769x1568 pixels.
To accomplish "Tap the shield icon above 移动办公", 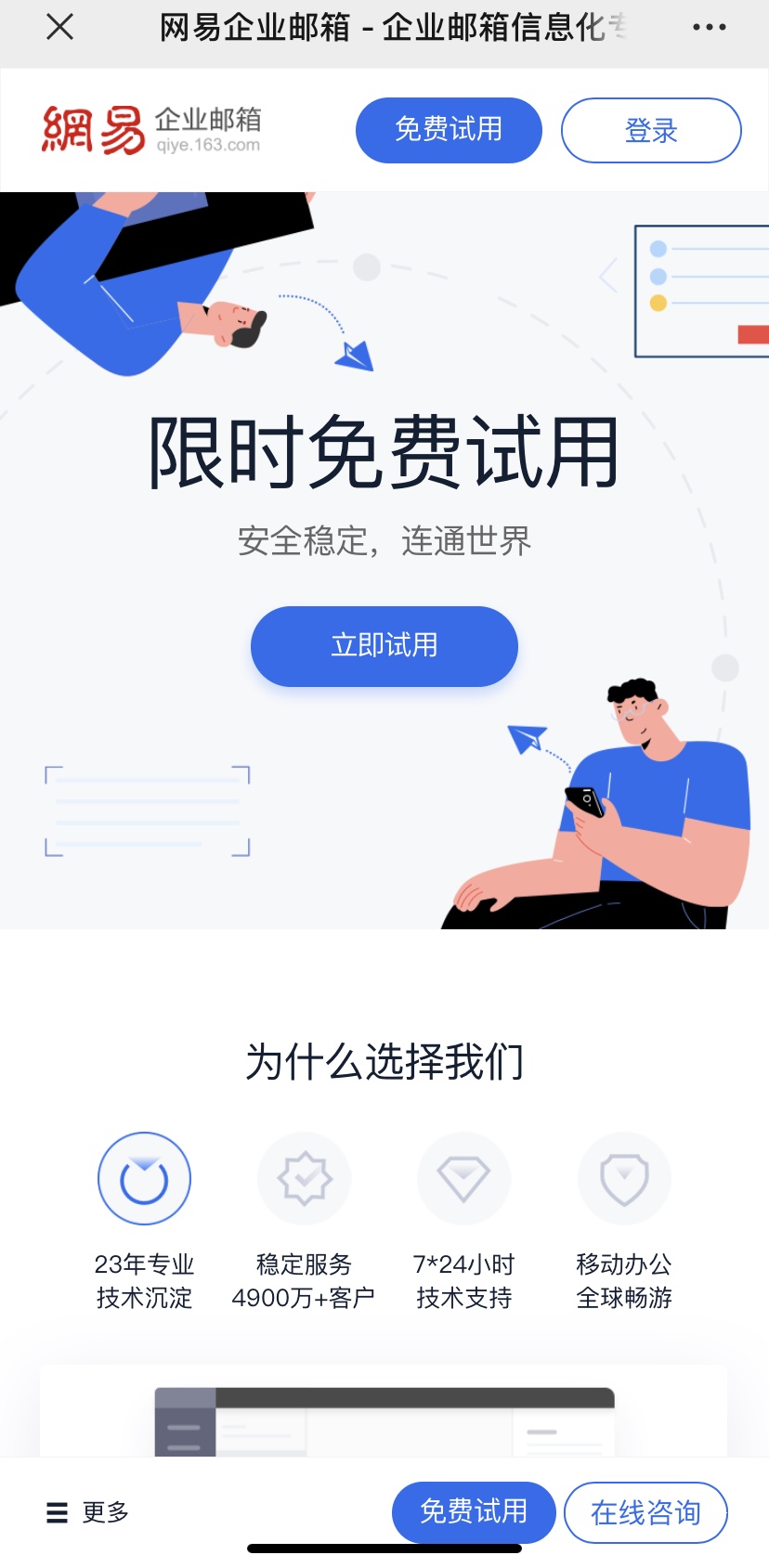I will pyautogui.click(x=623, y=1178).
